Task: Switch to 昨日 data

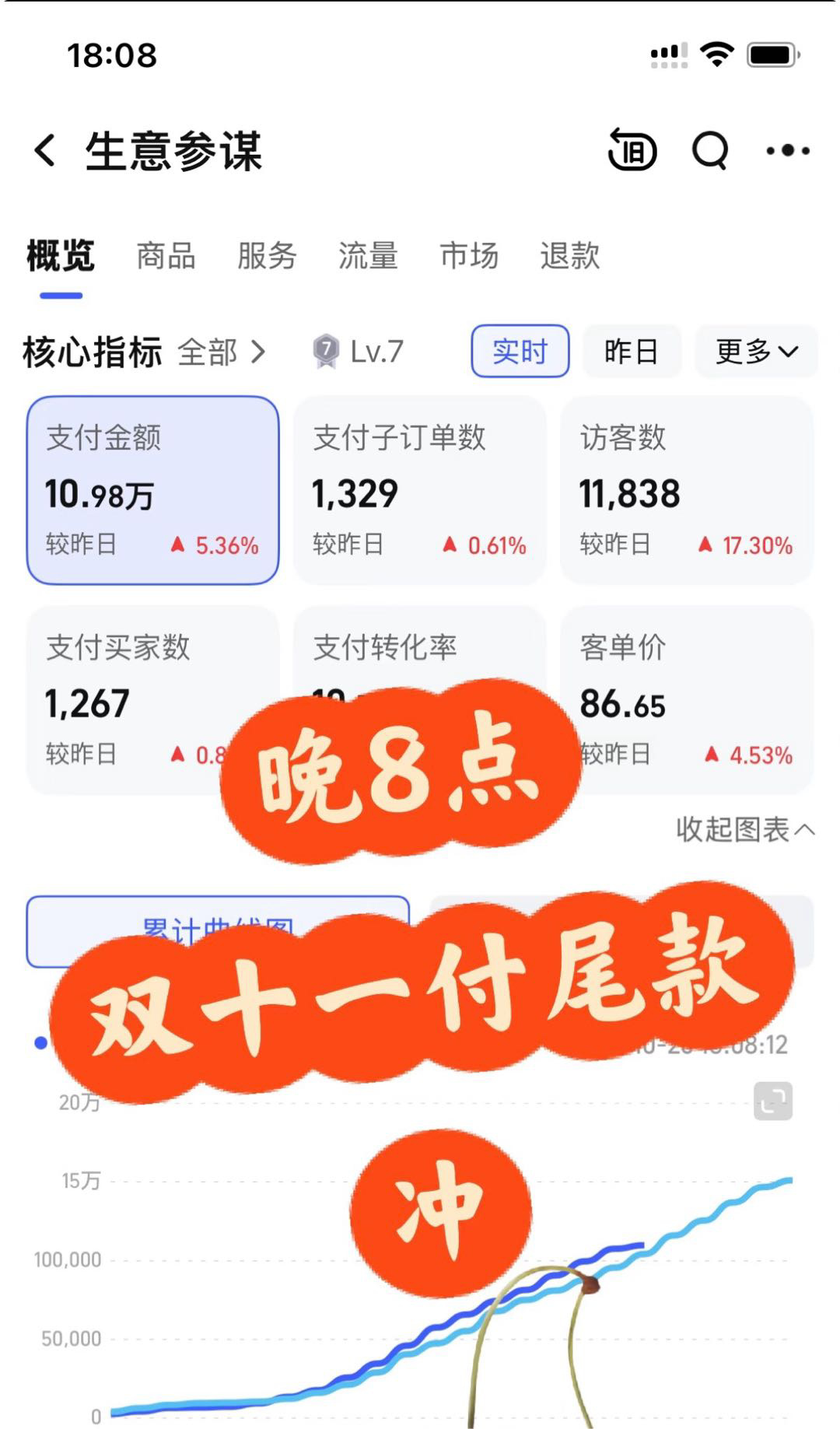Action: [632, 352]
